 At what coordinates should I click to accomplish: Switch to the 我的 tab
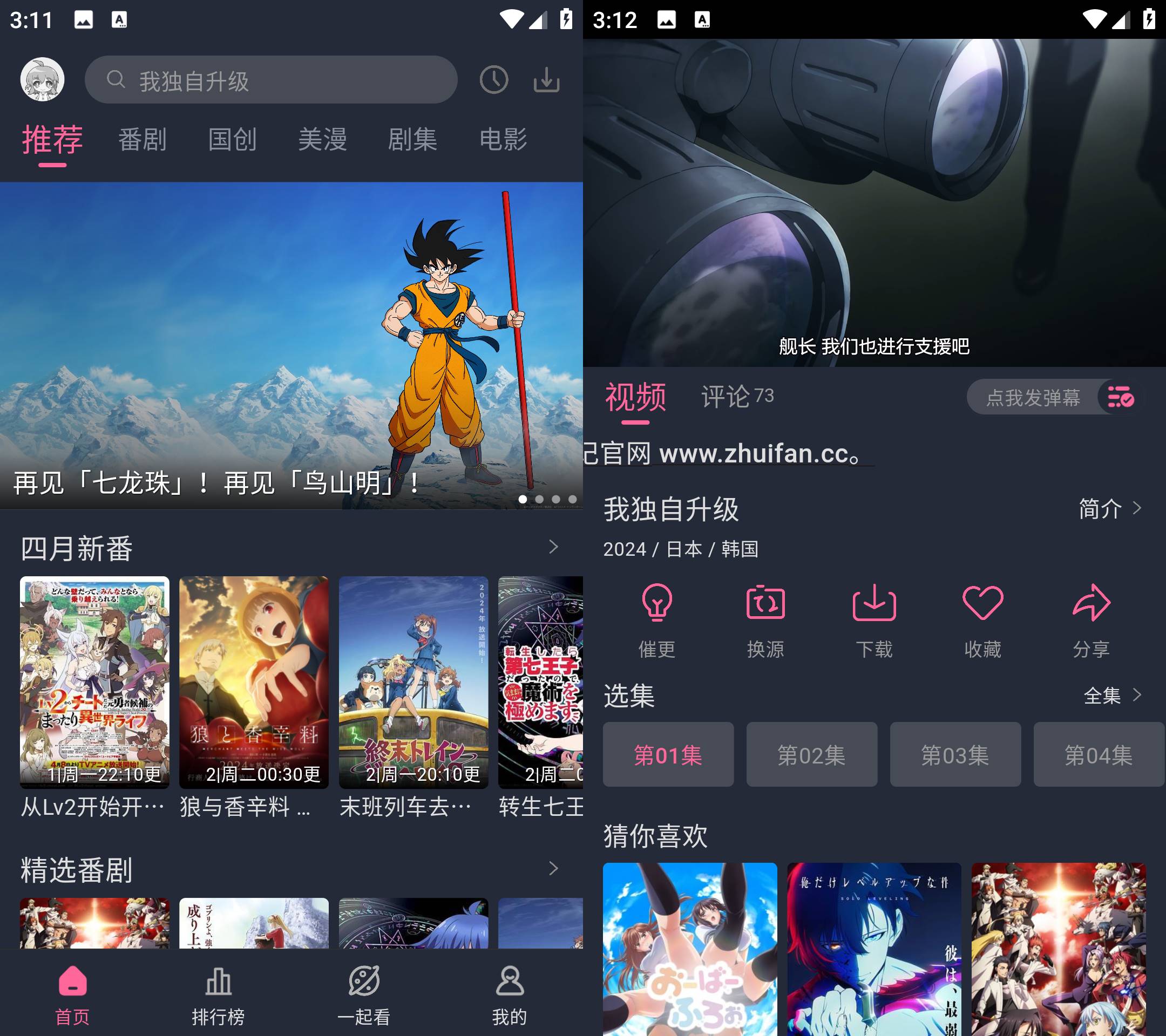[x=510, y=995]
